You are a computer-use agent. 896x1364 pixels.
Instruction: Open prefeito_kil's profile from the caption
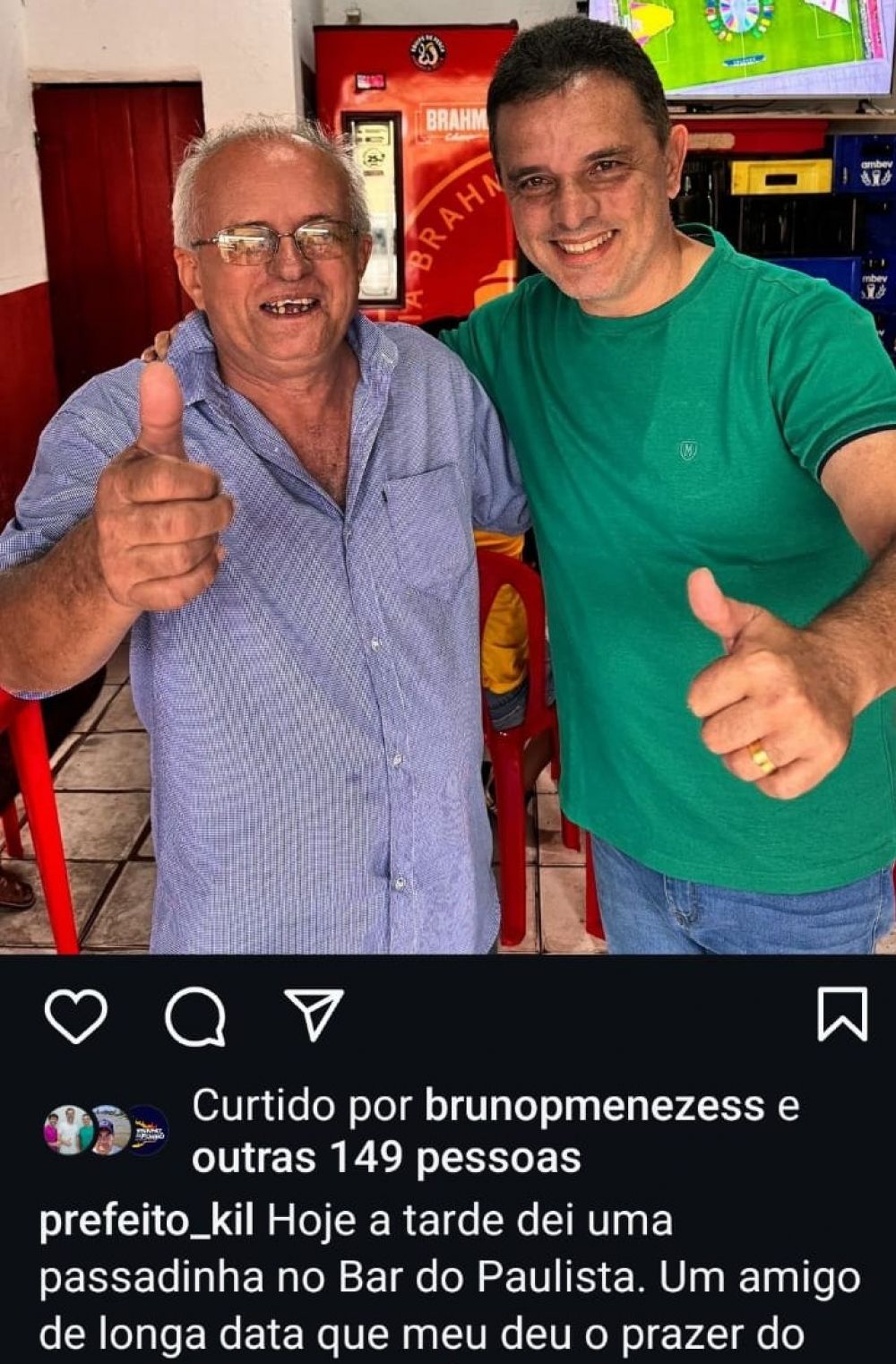click(148, 1222)
